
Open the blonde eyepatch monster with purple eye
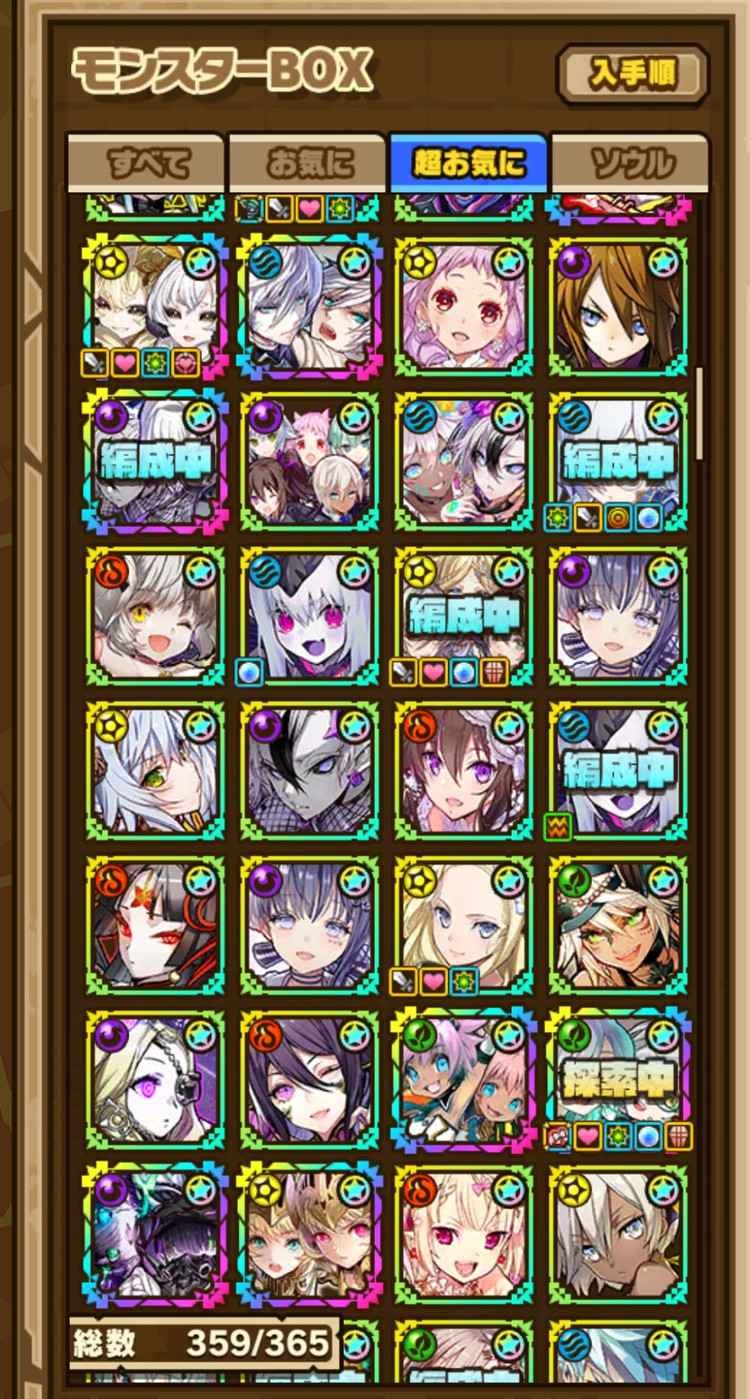click(156, 1078)
